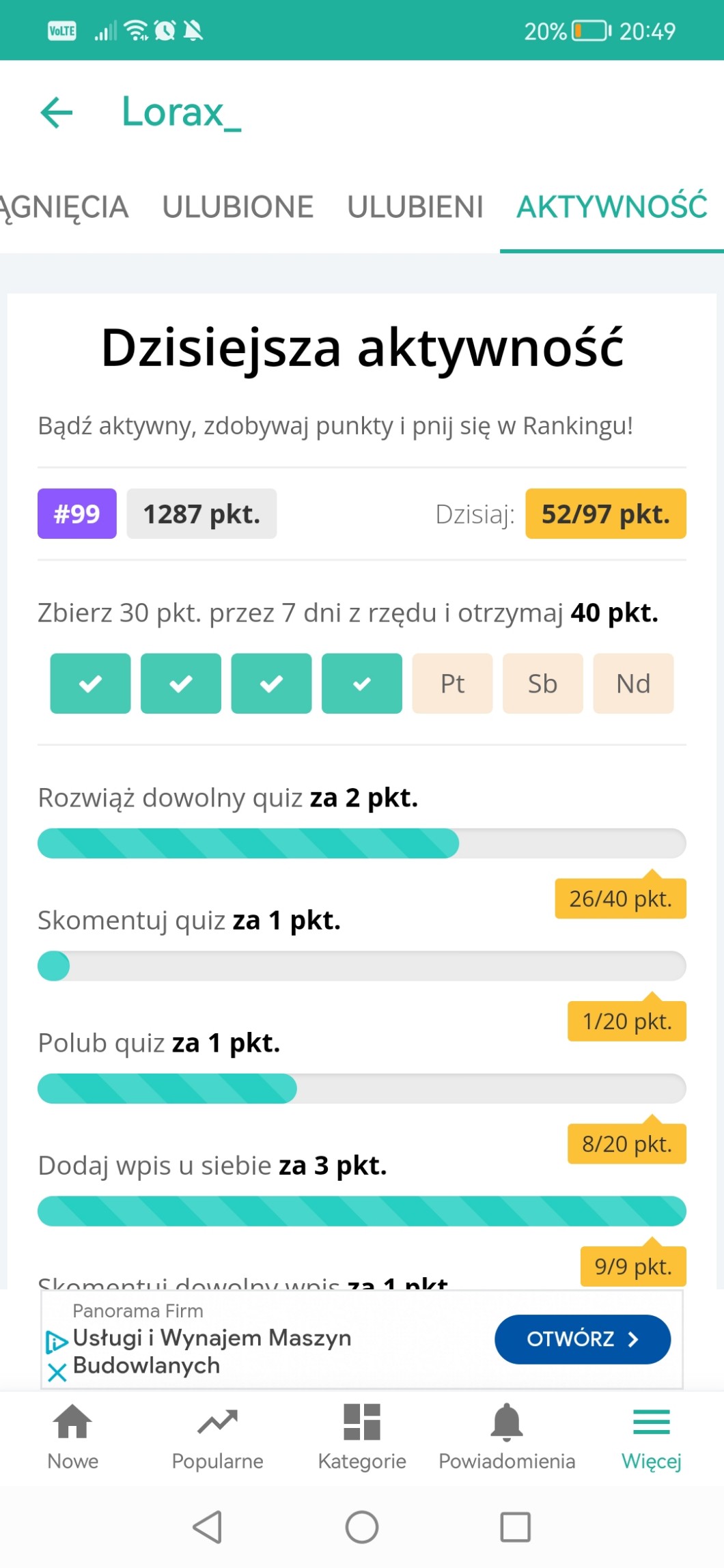Tap the system home button
Screen dimensions: 724x1568
362,1527
